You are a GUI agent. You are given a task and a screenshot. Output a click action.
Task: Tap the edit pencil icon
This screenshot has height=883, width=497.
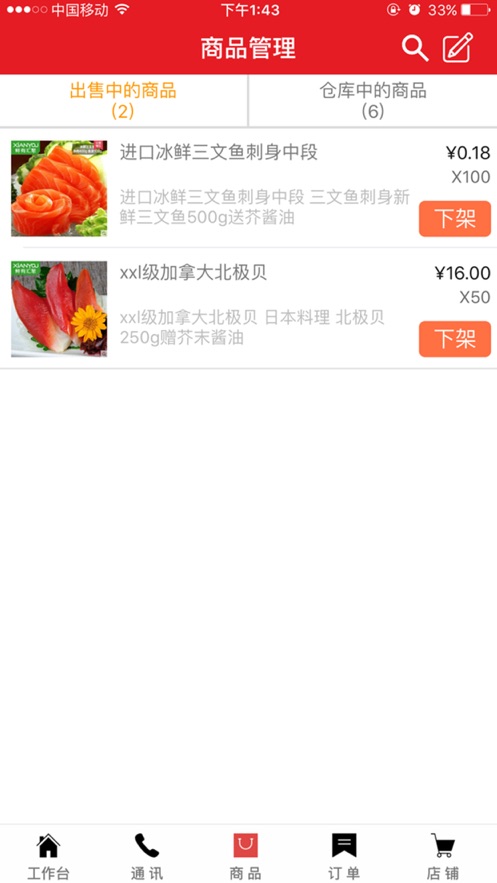(x=457, y=48)
